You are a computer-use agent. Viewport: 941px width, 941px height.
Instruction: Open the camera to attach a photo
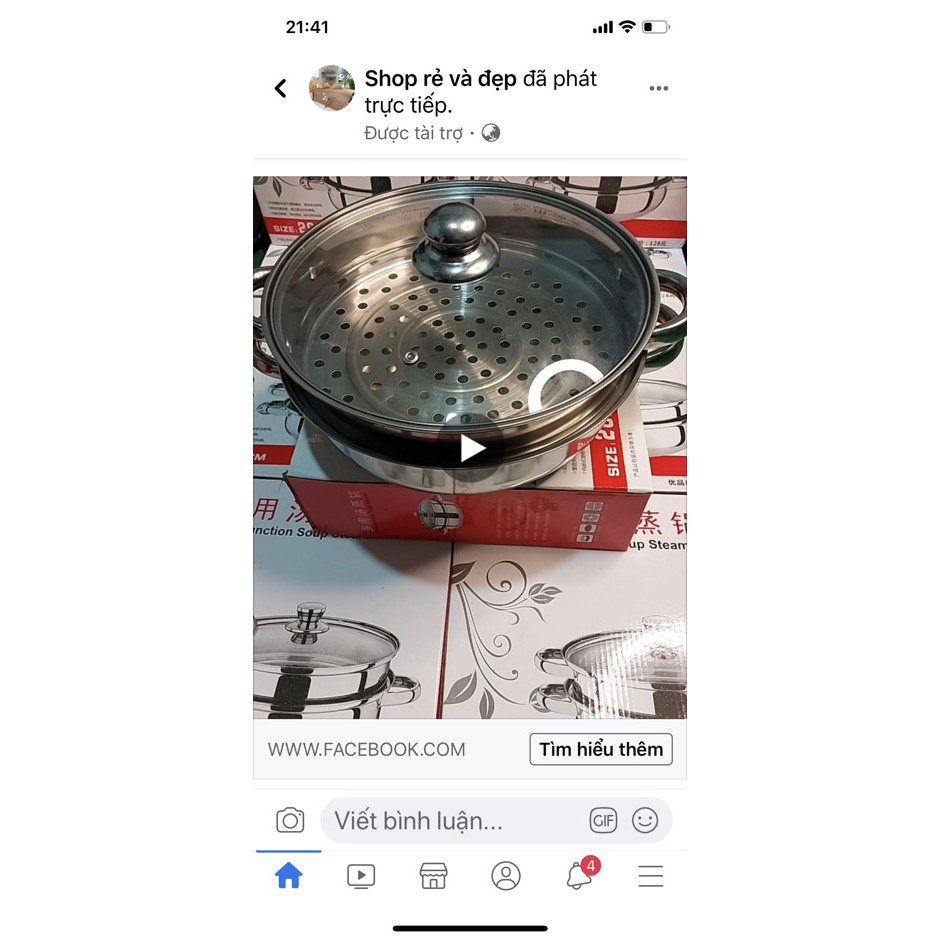click(290, 821)
